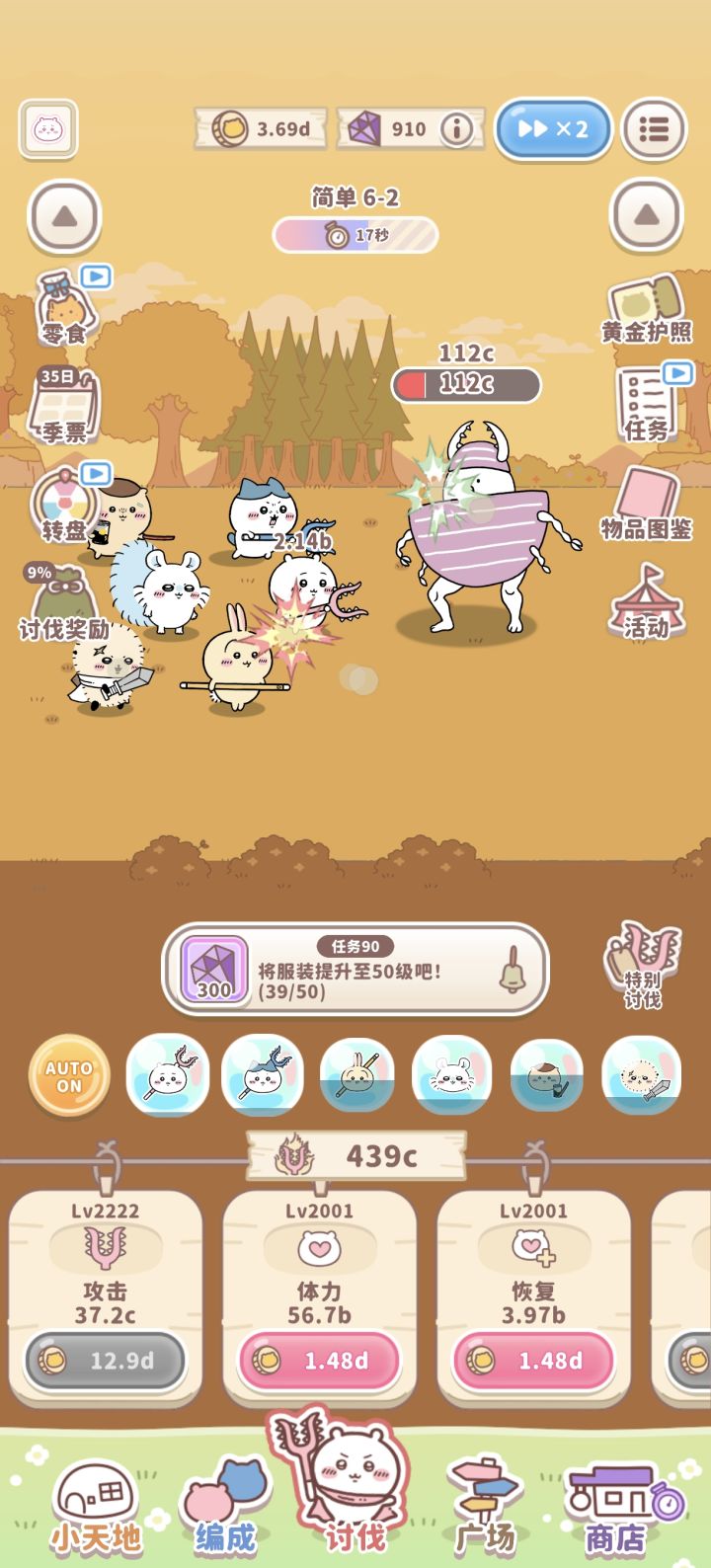This screenshot has height=1568, width=711.
Task: Ring the quest notification bell
Action: click(x=513, y=971)
